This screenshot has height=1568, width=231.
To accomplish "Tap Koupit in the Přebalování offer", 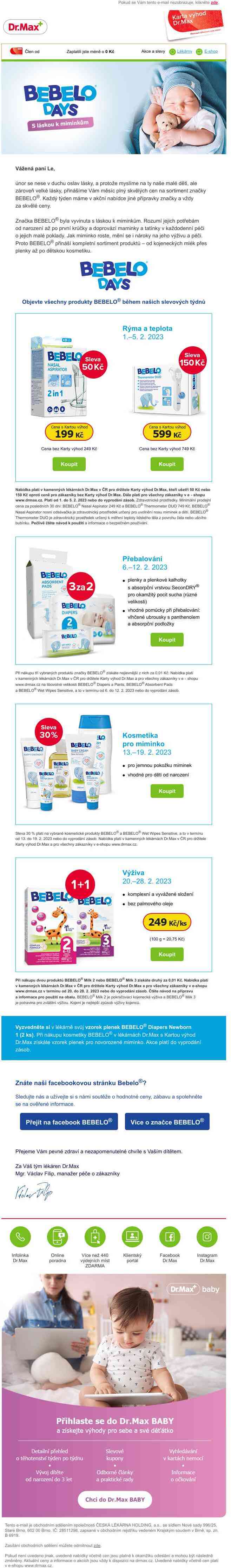I will 166,640.
